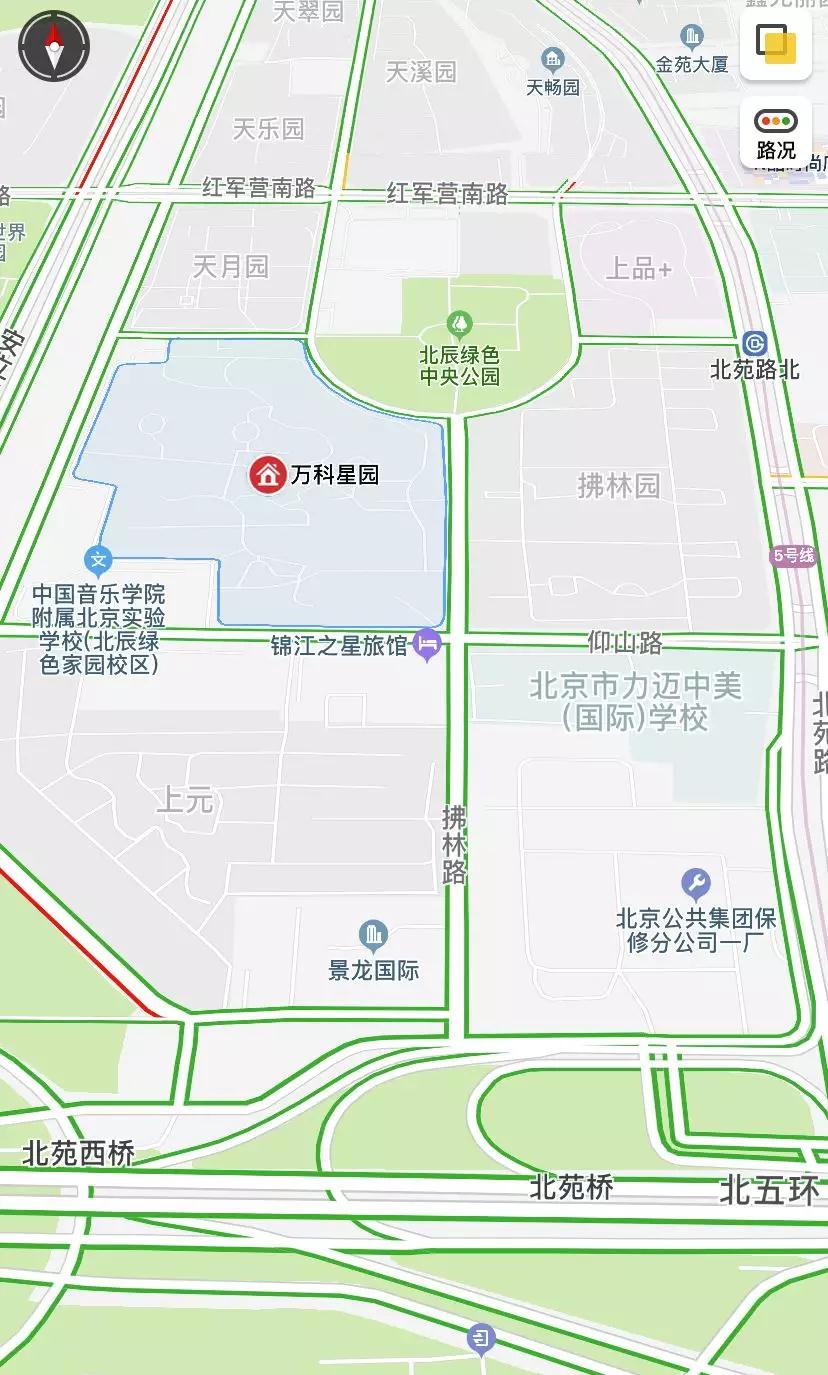This screenshot has height=1375, width=828.
Task: Tap the compass to reset orientation
Action: point(54,45)
